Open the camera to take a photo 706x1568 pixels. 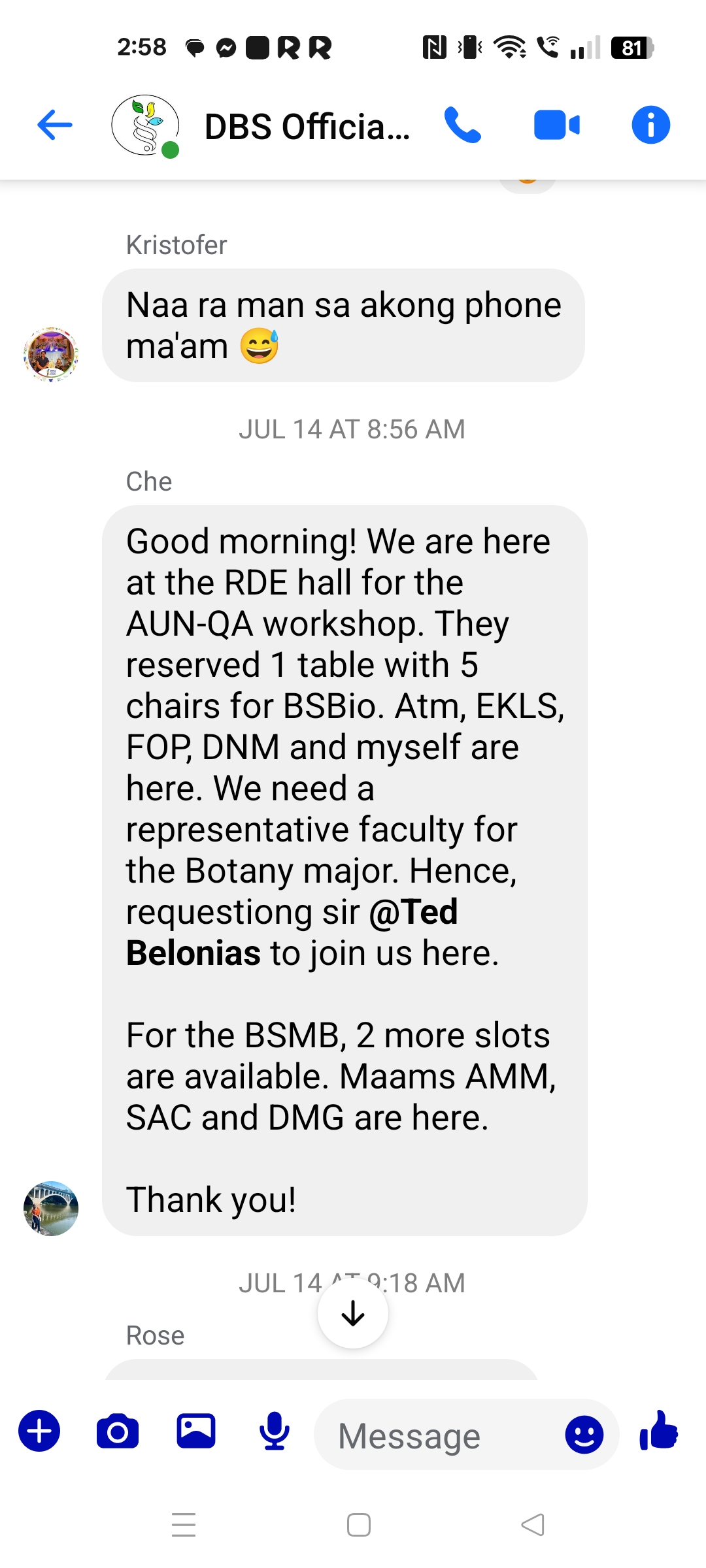[x=118, y=1431]
